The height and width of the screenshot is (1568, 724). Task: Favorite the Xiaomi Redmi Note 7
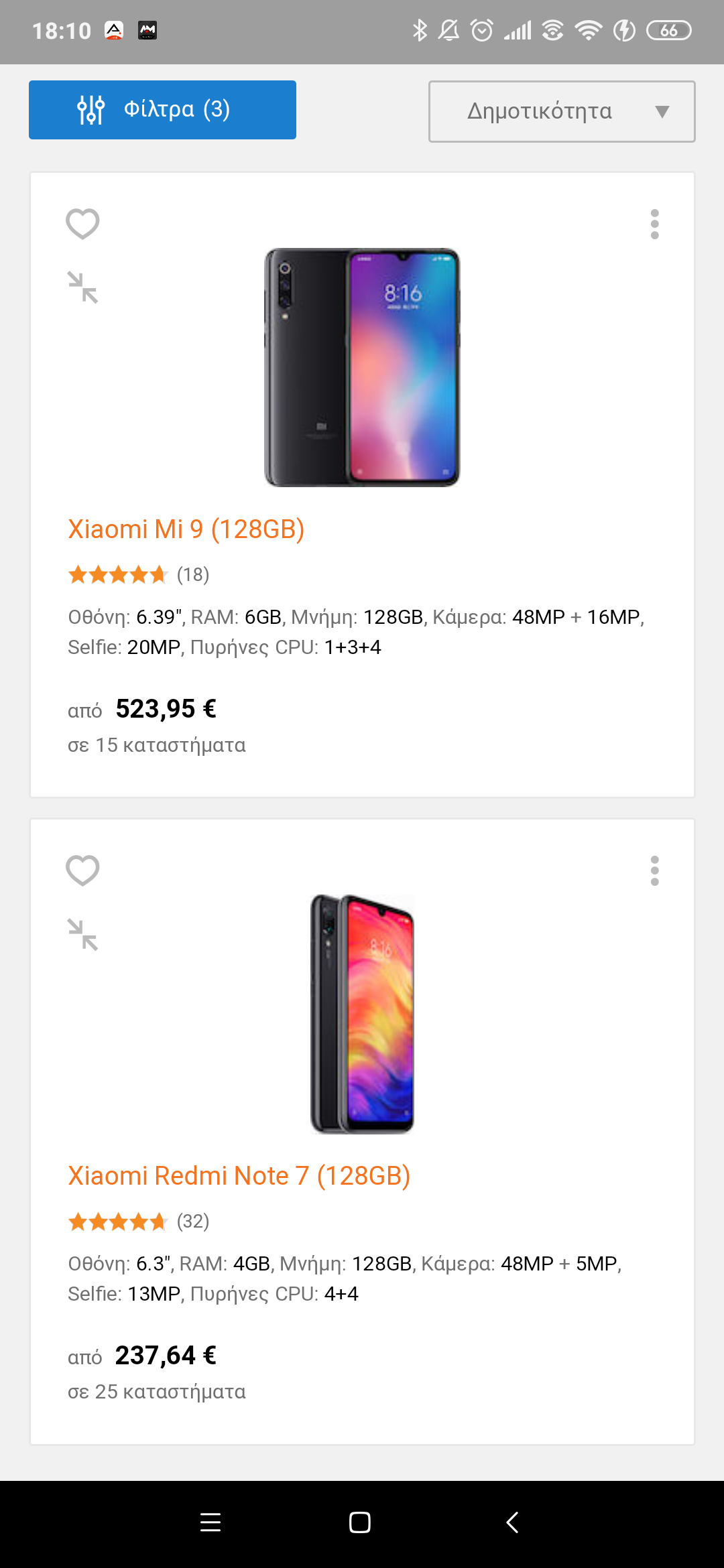tap(82, 870)
